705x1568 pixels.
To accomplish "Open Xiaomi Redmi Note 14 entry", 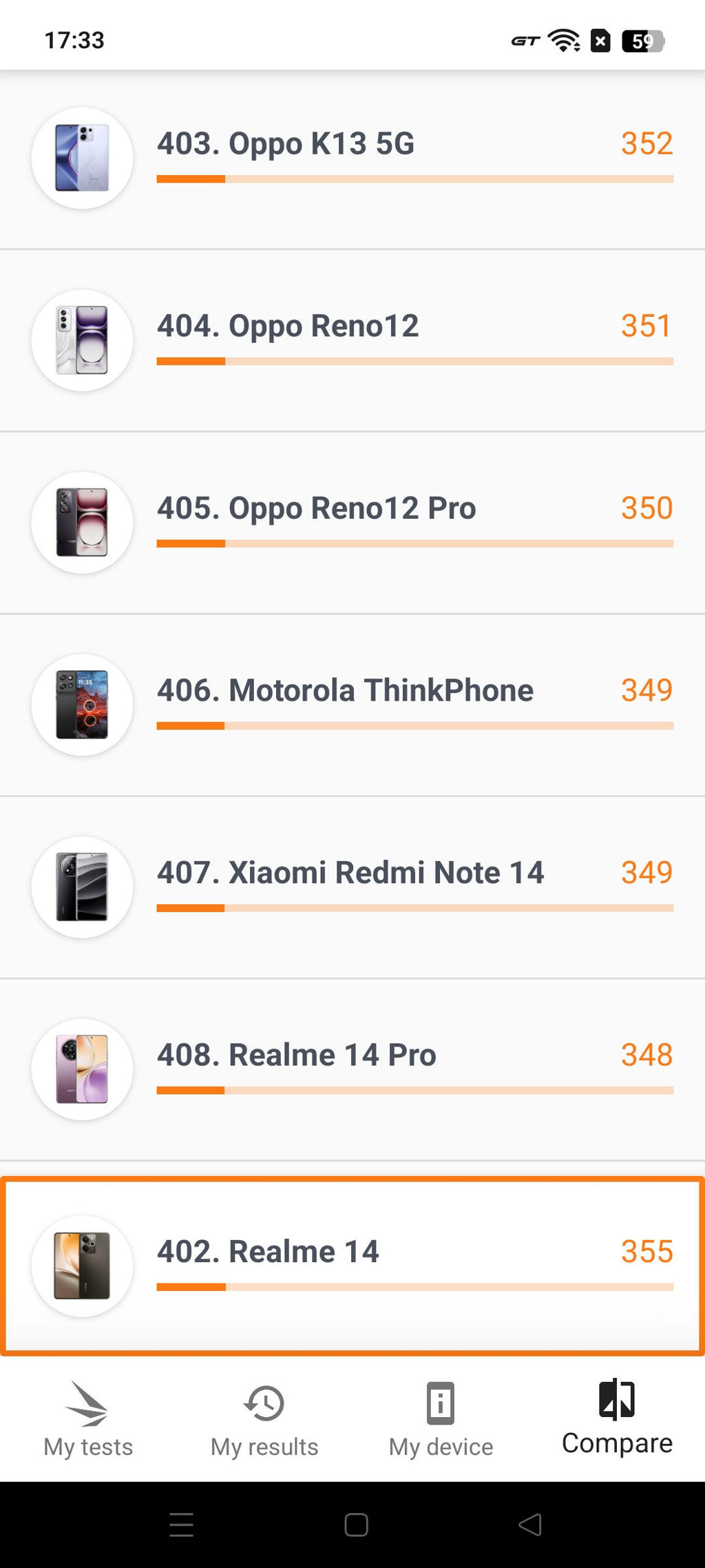I will 352,887.
